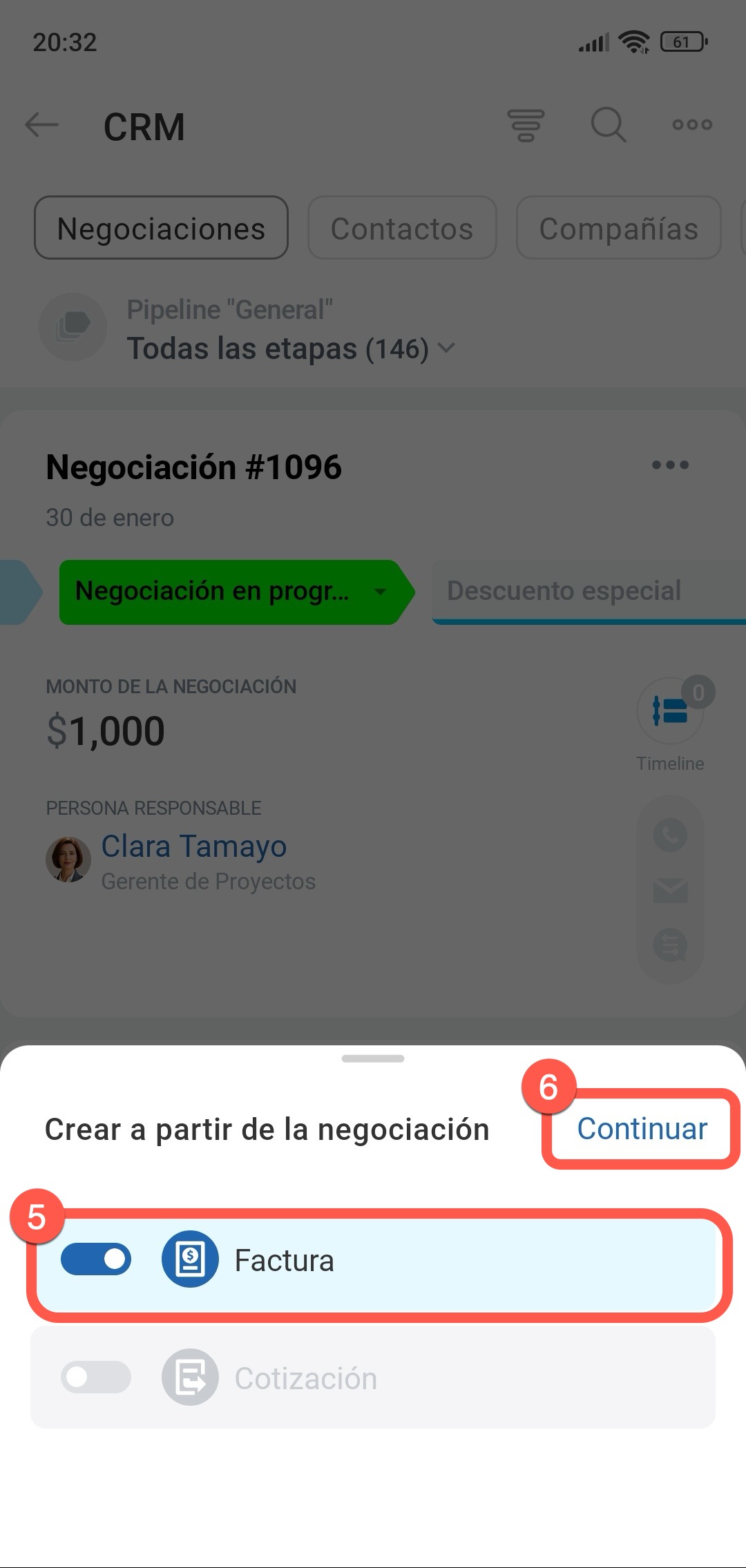Change the Negociación en progreso stage
This screenshot has width=746, height=1568.
pos(231,592)
